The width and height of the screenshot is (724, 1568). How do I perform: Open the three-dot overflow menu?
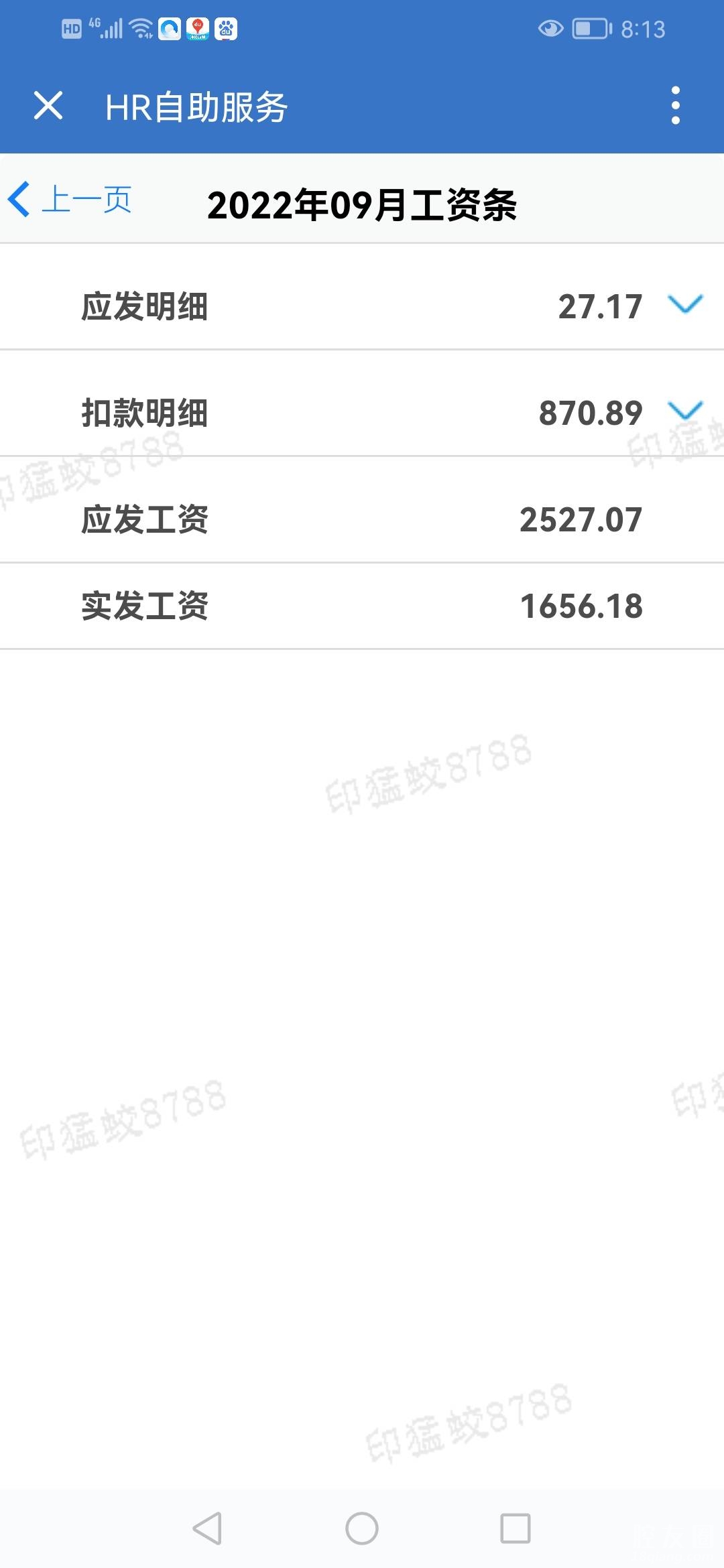click(675, 106)
